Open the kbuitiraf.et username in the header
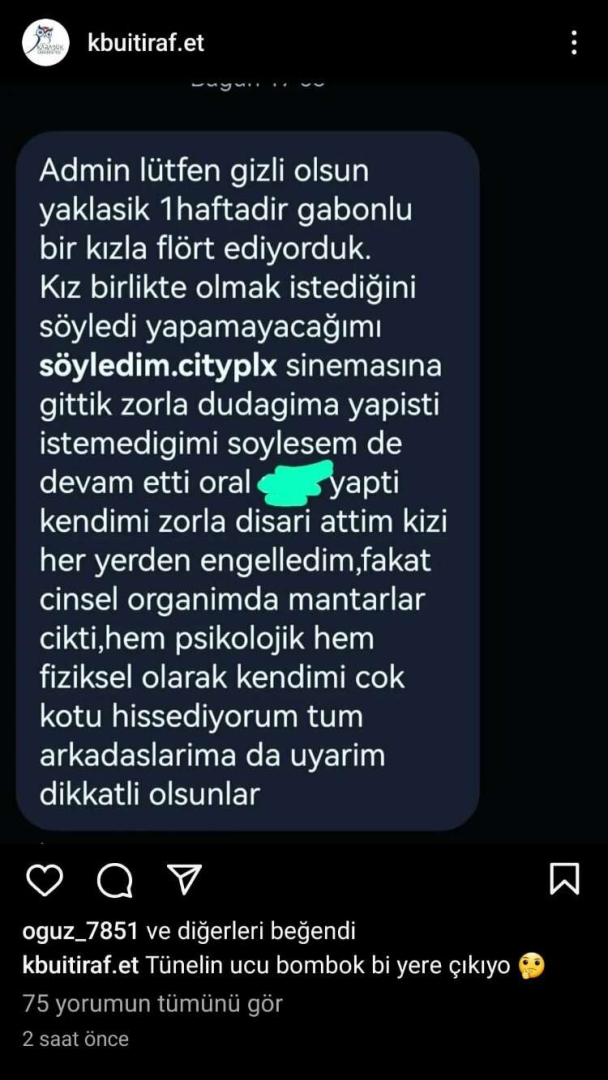The width and height of the screenshot is (608, 1080). [146, 43]
